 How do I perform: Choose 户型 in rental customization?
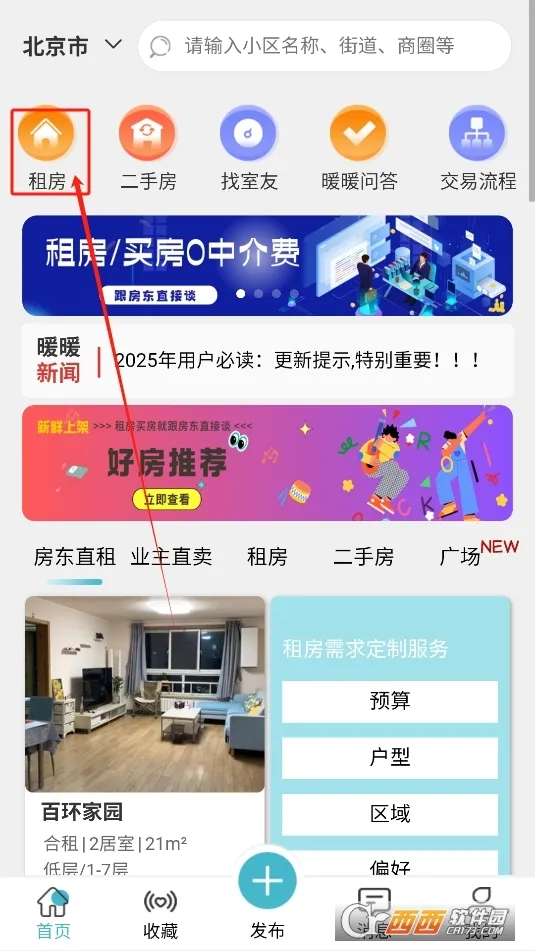click(390, 758)
